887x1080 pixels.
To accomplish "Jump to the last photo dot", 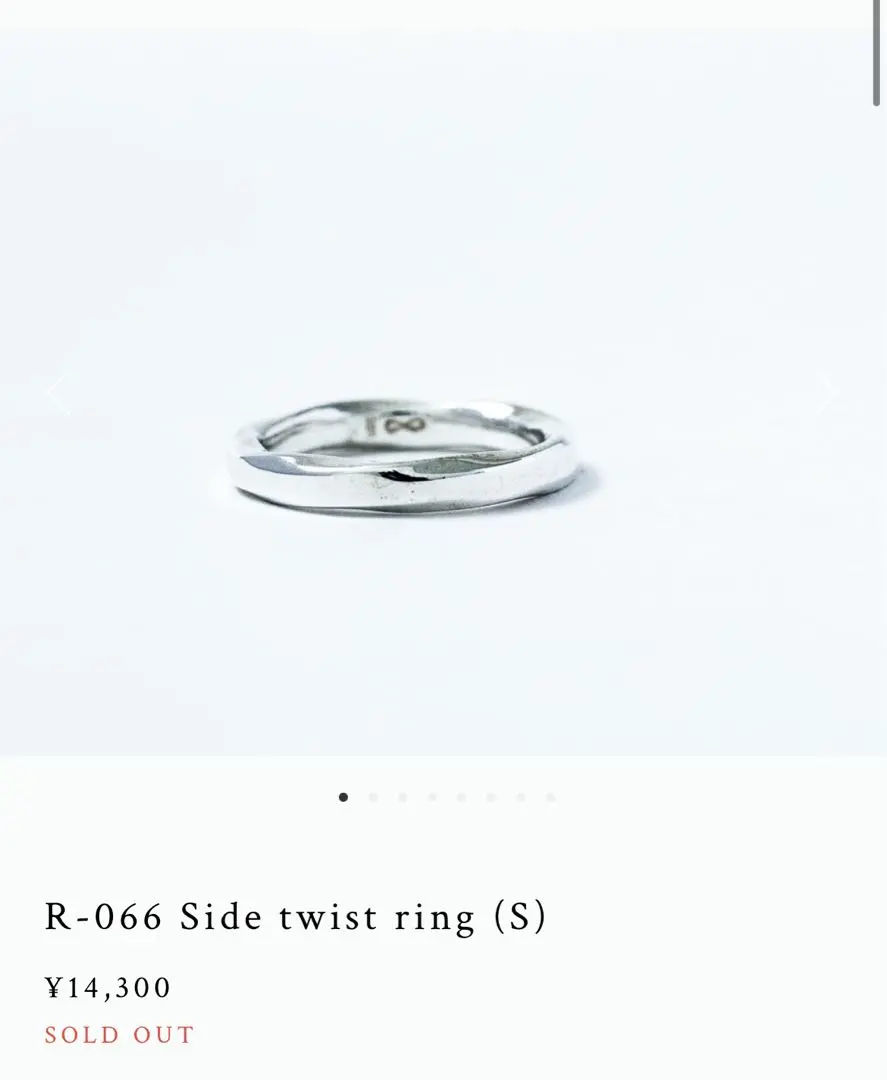I will point(550,797).
